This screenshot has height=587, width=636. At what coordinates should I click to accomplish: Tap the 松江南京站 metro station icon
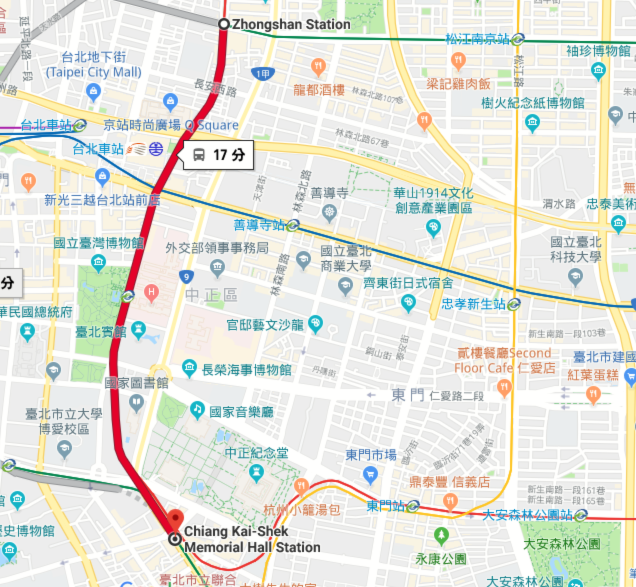pyautogui.click(x=518, y=39)
